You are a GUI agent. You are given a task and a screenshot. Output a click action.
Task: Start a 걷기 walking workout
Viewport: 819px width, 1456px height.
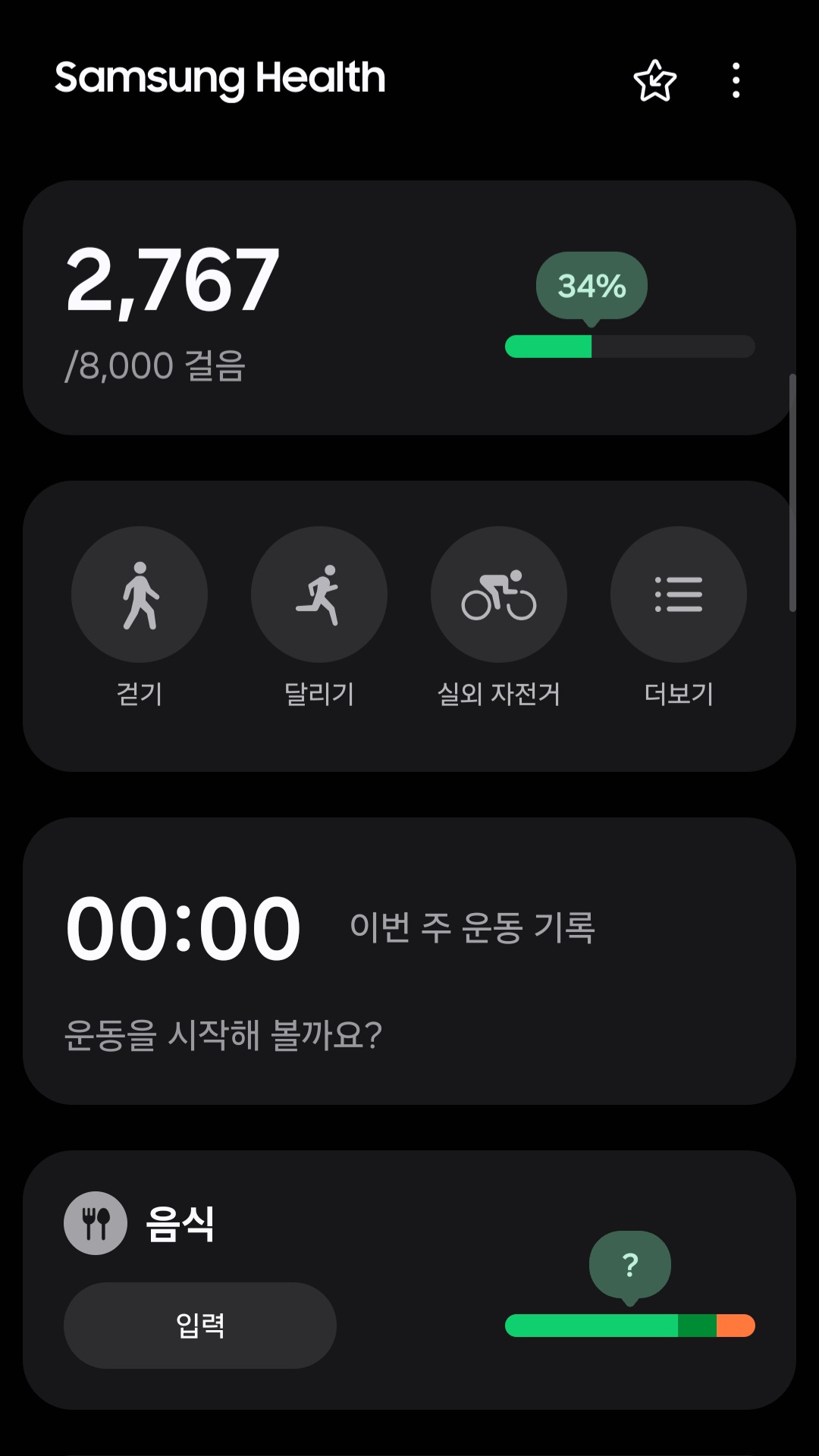tap(140, 595)
